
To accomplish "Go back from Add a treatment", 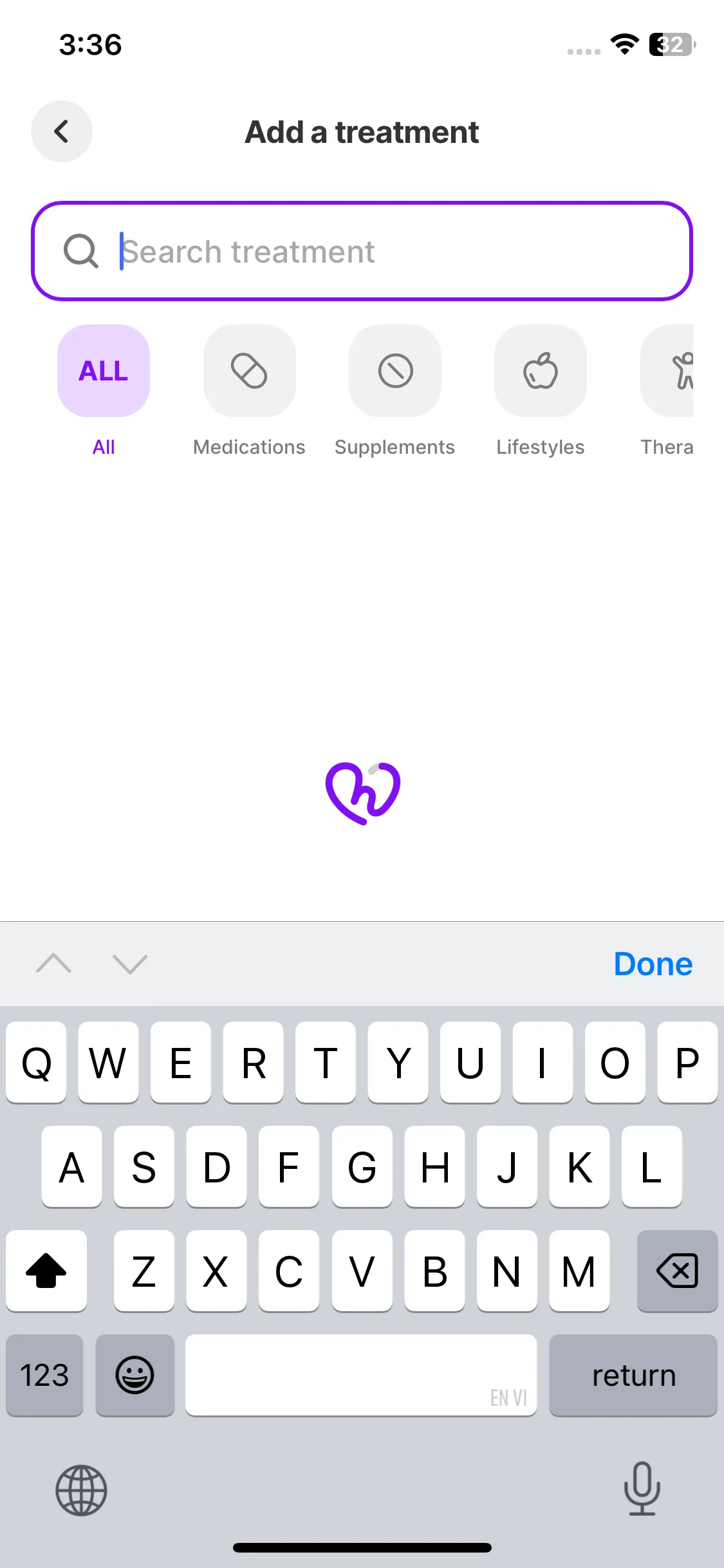I will click(62, 131).
